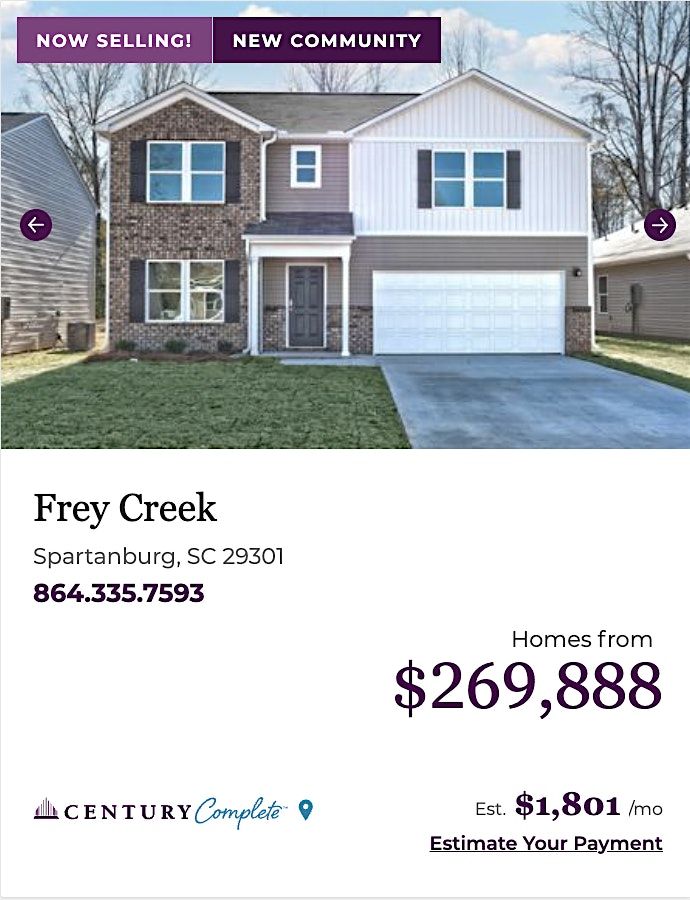Open the Frey Creek community listing
Screen dimensions: 690x900
click(125, 508)
